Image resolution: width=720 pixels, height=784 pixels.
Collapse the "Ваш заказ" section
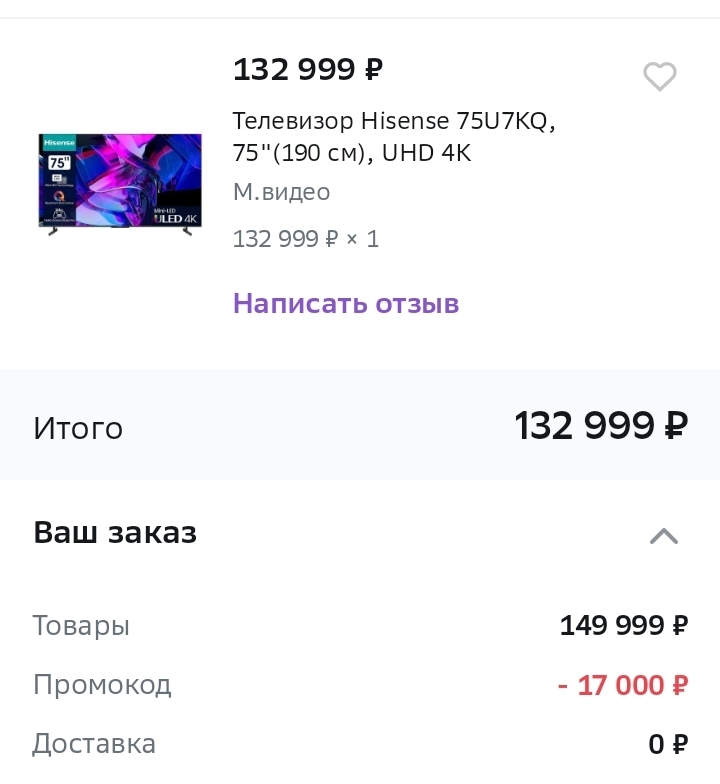click(x=663, y=536)
